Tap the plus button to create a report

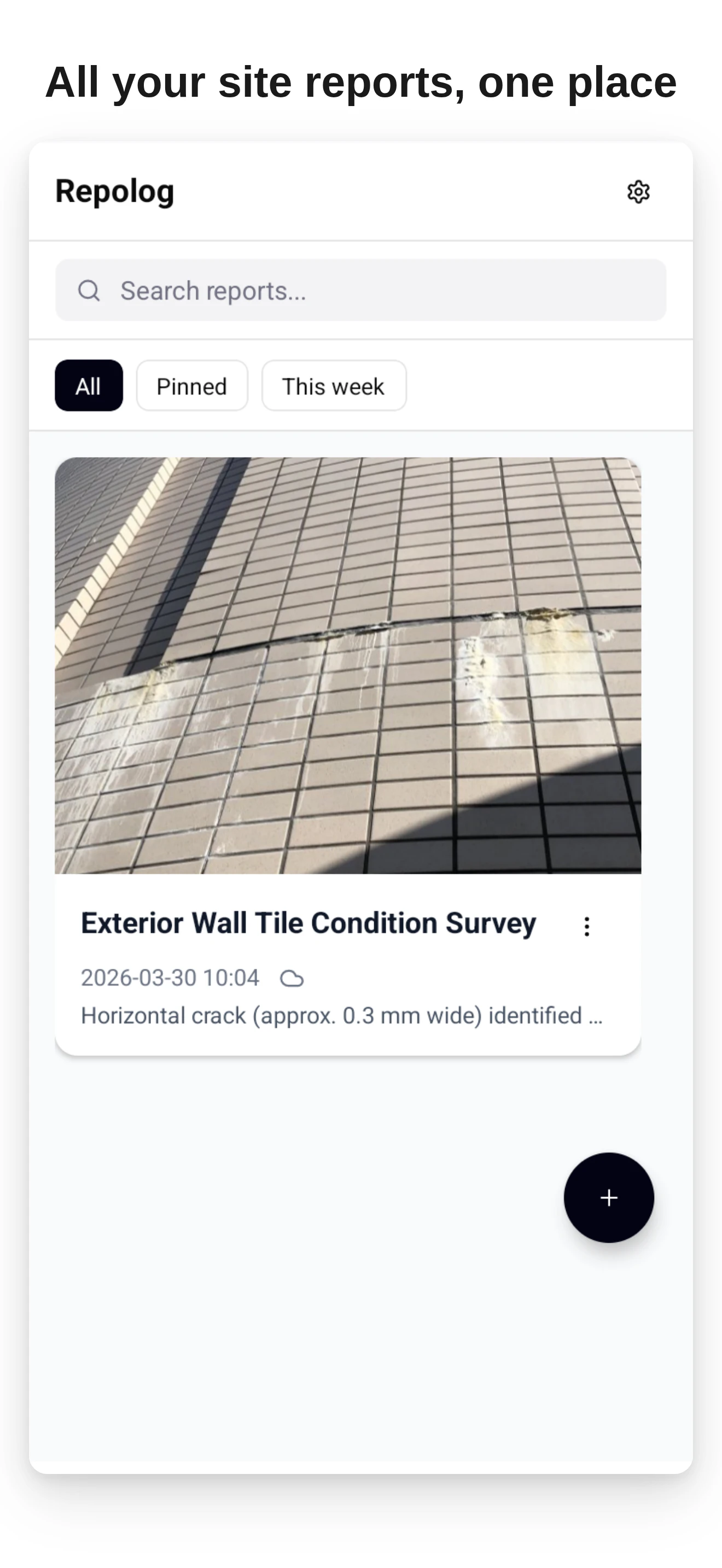(608, 1197)
